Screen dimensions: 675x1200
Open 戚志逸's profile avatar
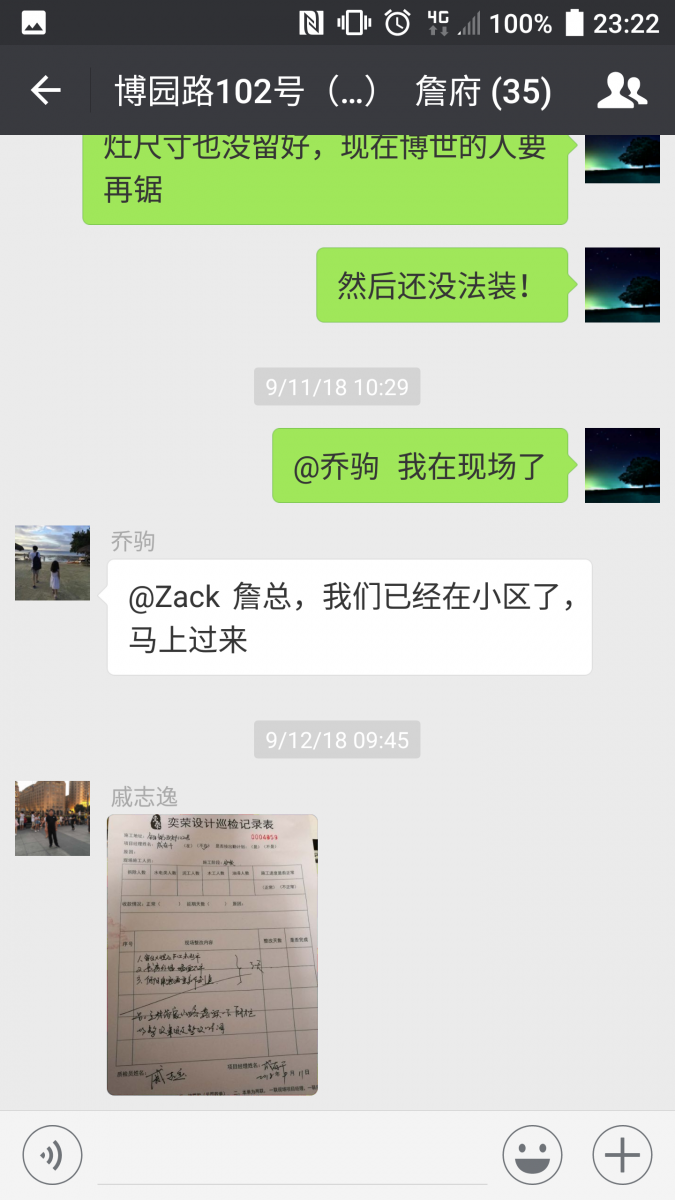click(52, 818)
